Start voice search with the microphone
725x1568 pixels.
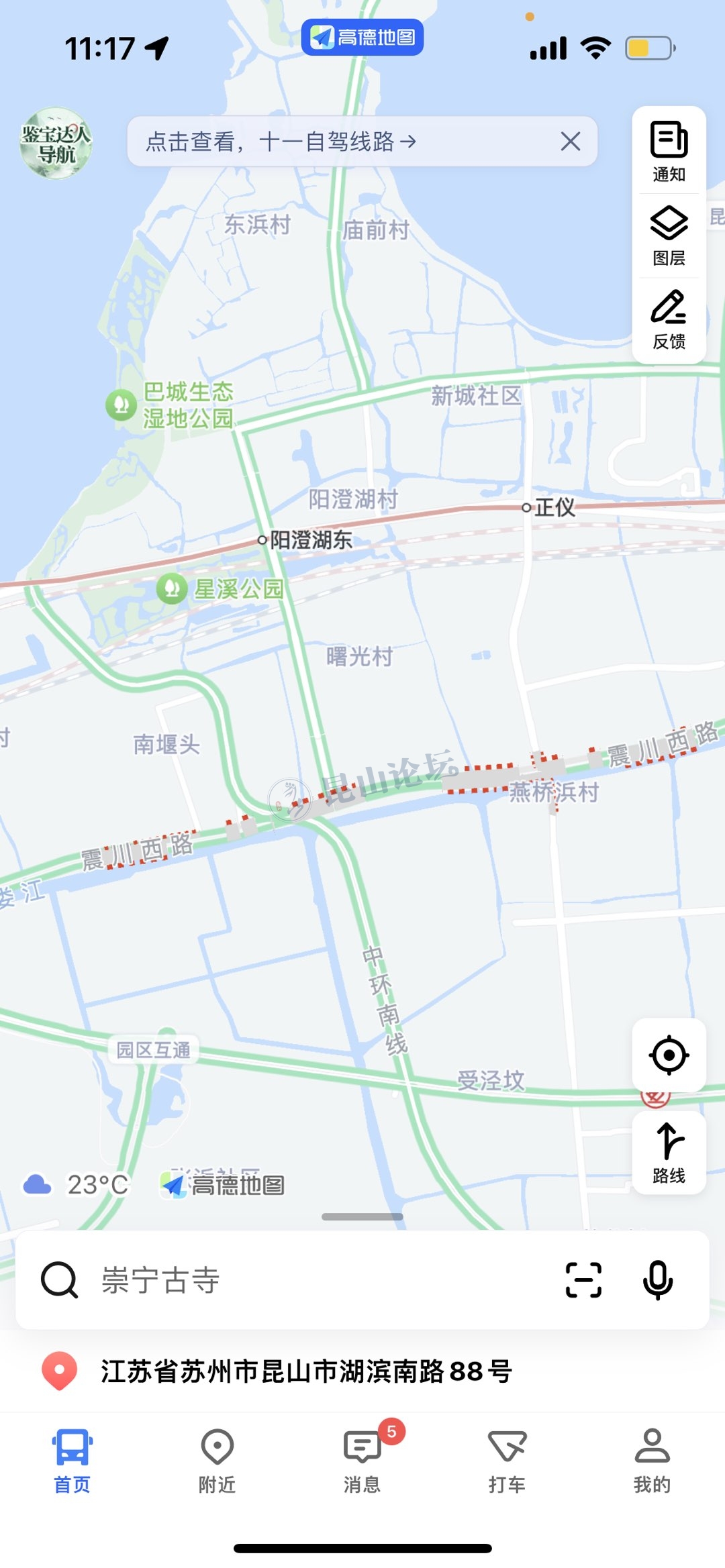tap(658, 1280)
